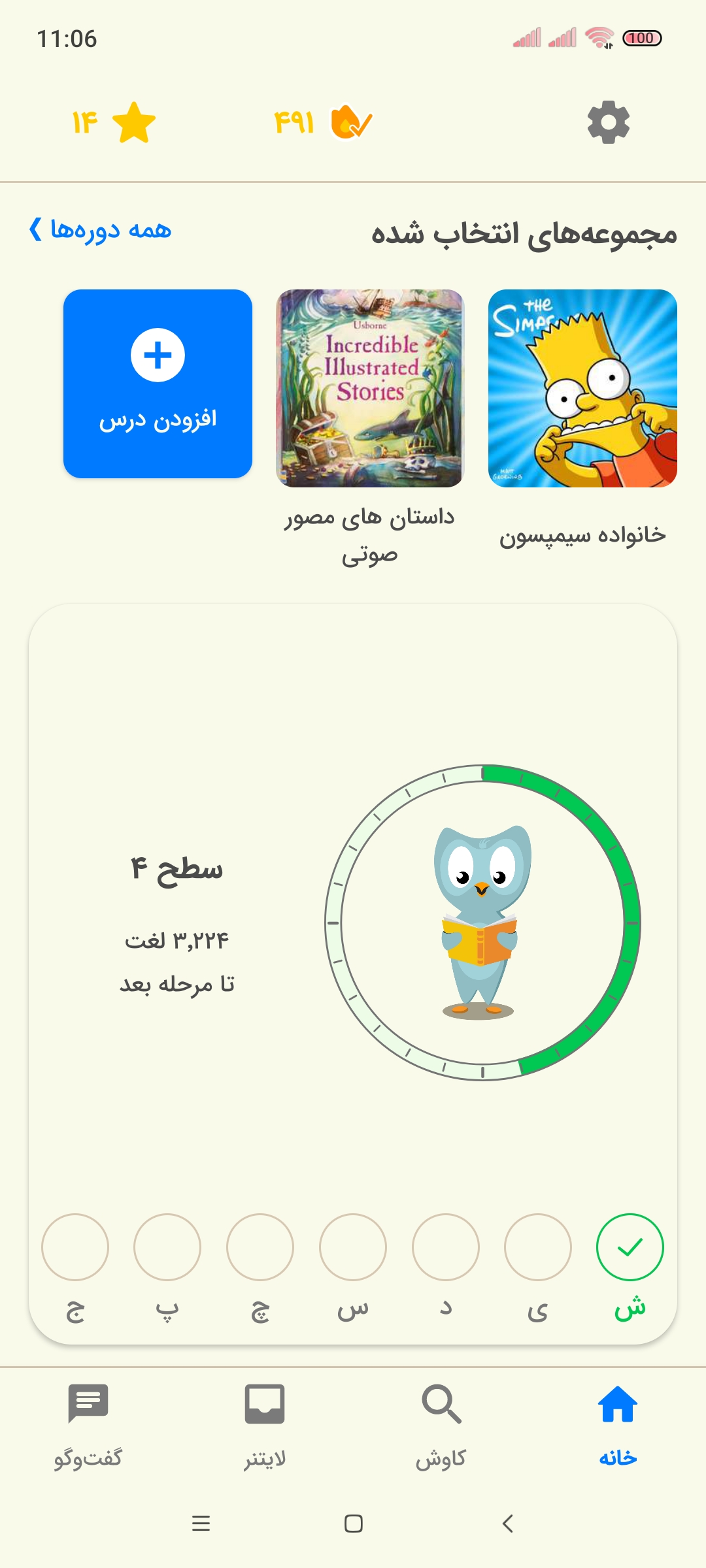This screenshot has width=706, height=1568.
Task: Open the streak flame counter ۴۹۱
Action: tap(323, 122)
